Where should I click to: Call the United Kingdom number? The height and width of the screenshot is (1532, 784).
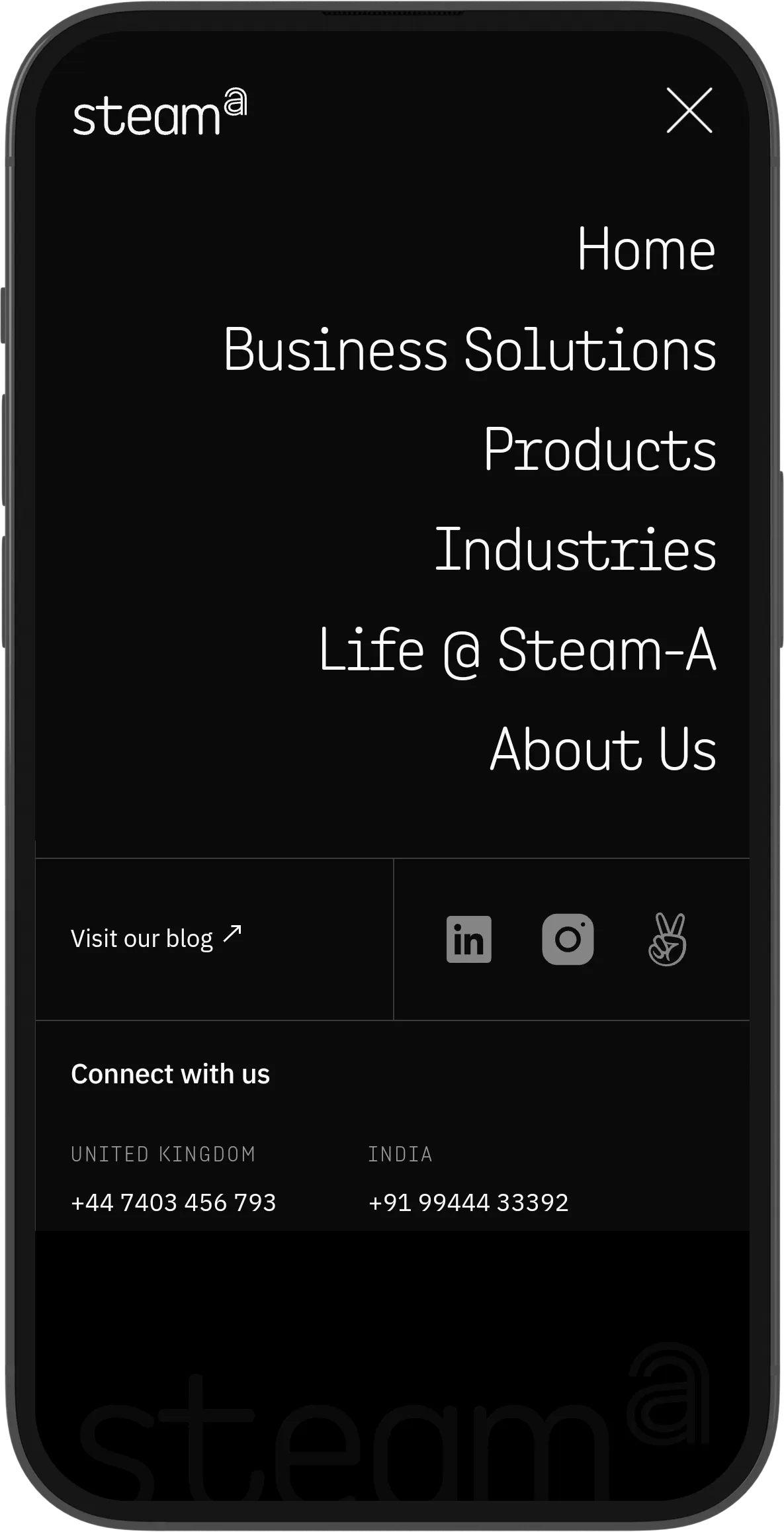(x=173, y=1202)
